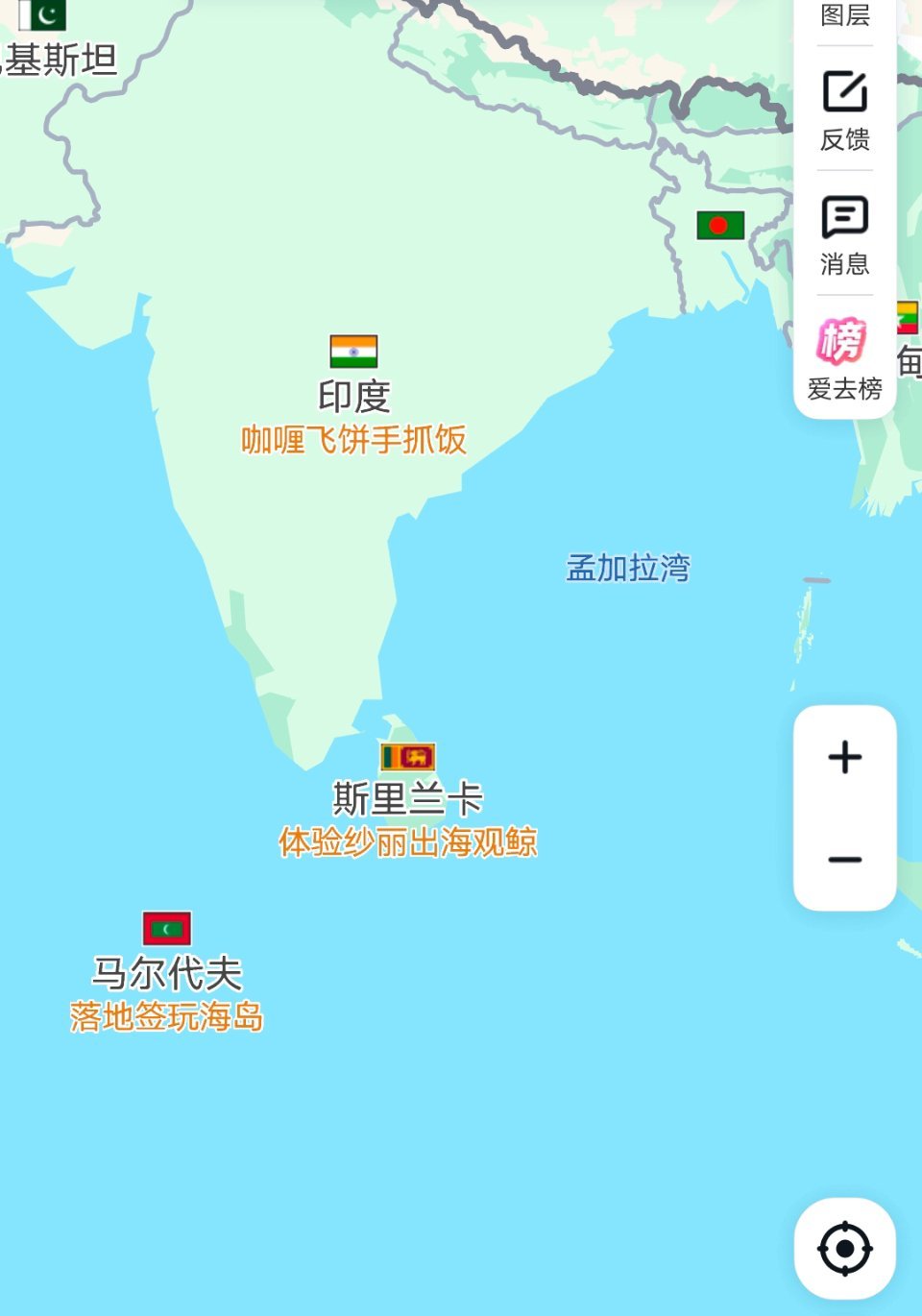Click the 孟加拉湾 sea label
922x1316 pixels.
tap(631, 567)
